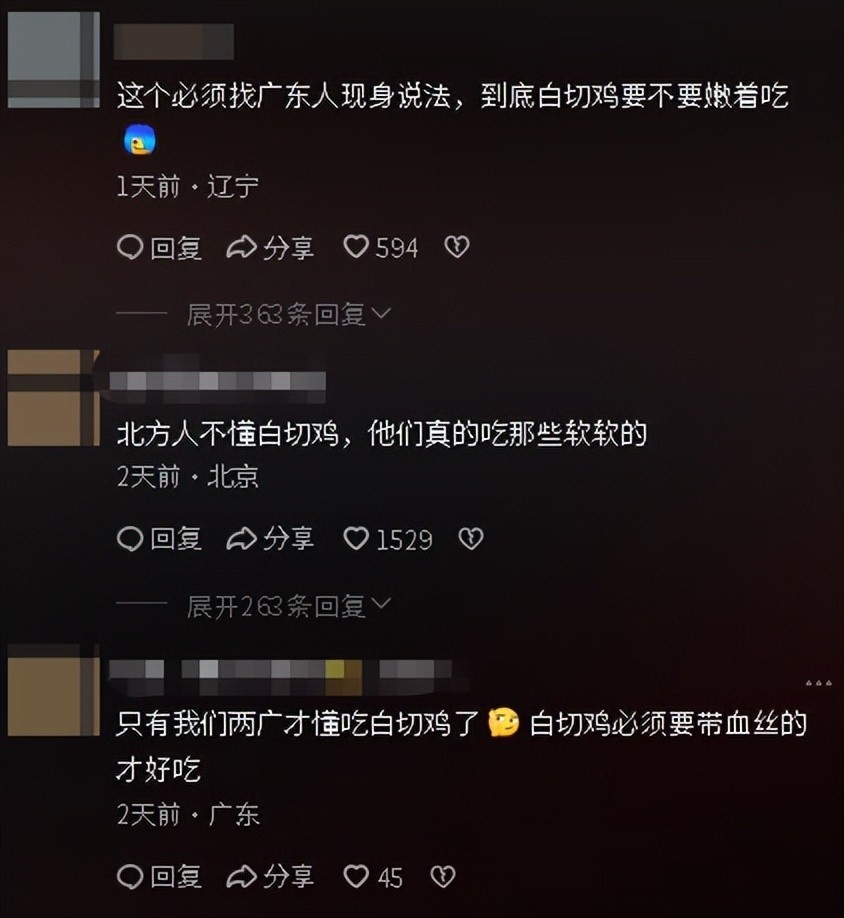Dislike the comment with 45 likes
The width and height of the screenshot is (844, 918).
443,876
